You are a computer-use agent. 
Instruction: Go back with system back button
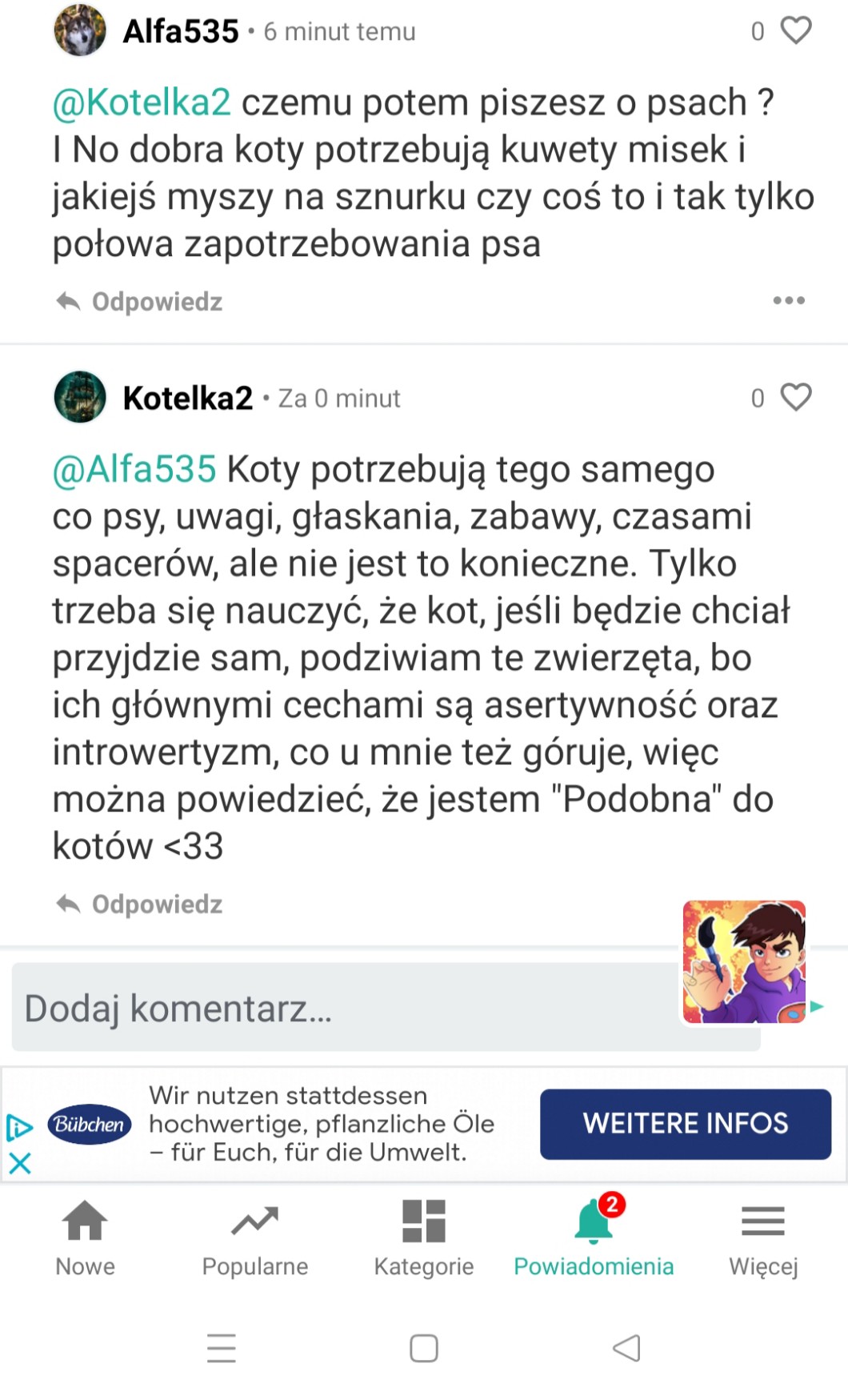(x=626, y=1349)
